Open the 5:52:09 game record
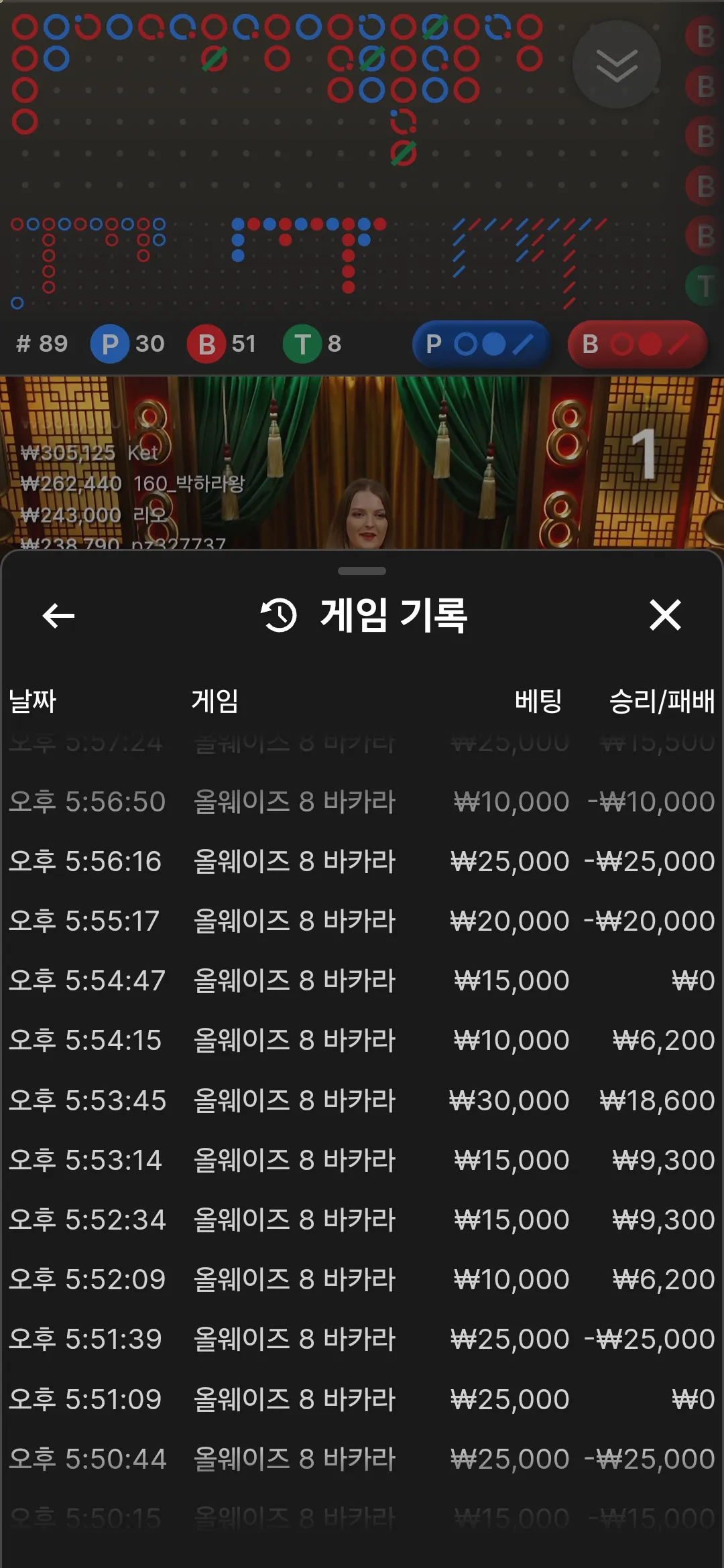Viewport: 724px width, 1568px height. coord(362,1279)
